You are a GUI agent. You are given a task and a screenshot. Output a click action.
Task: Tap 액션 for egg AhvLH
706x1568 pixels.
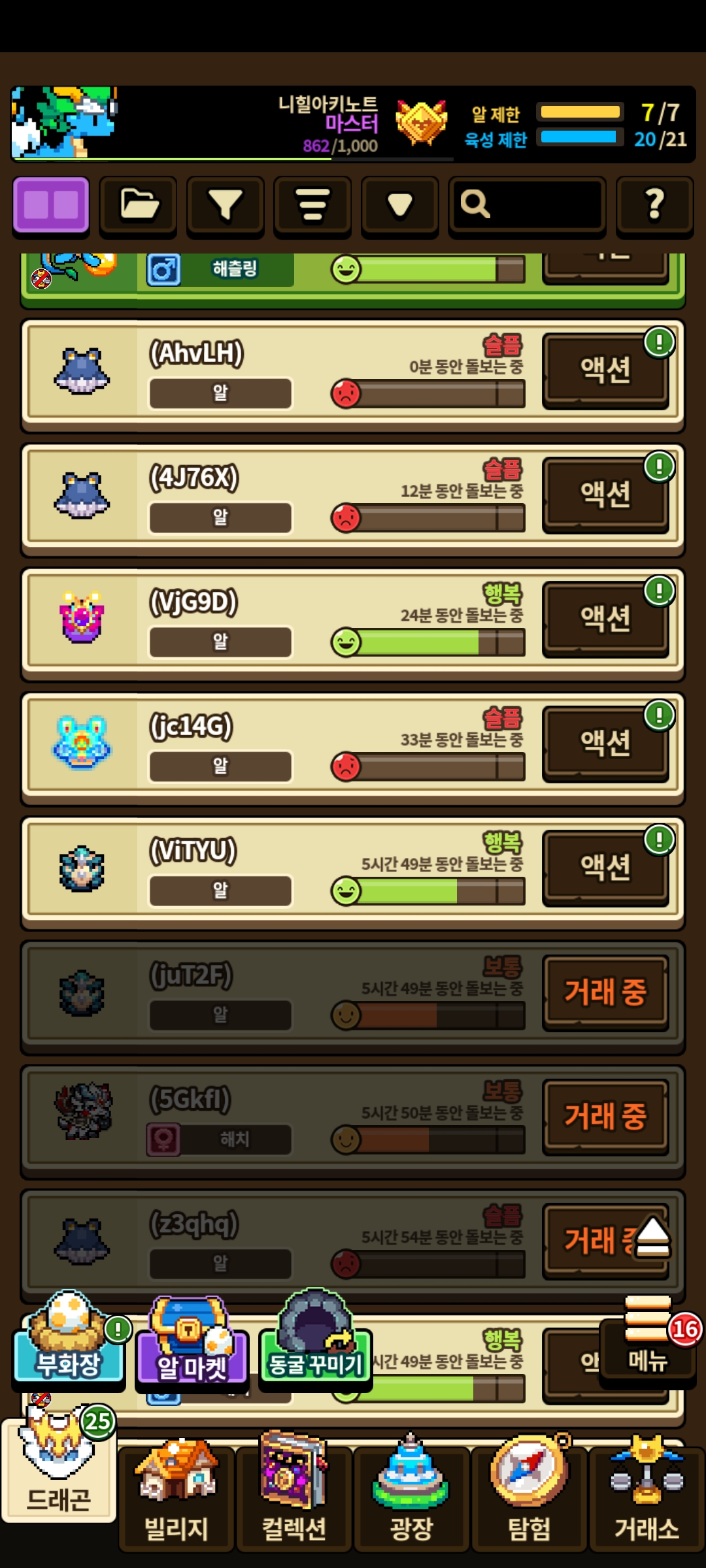(x=605, y=370)
